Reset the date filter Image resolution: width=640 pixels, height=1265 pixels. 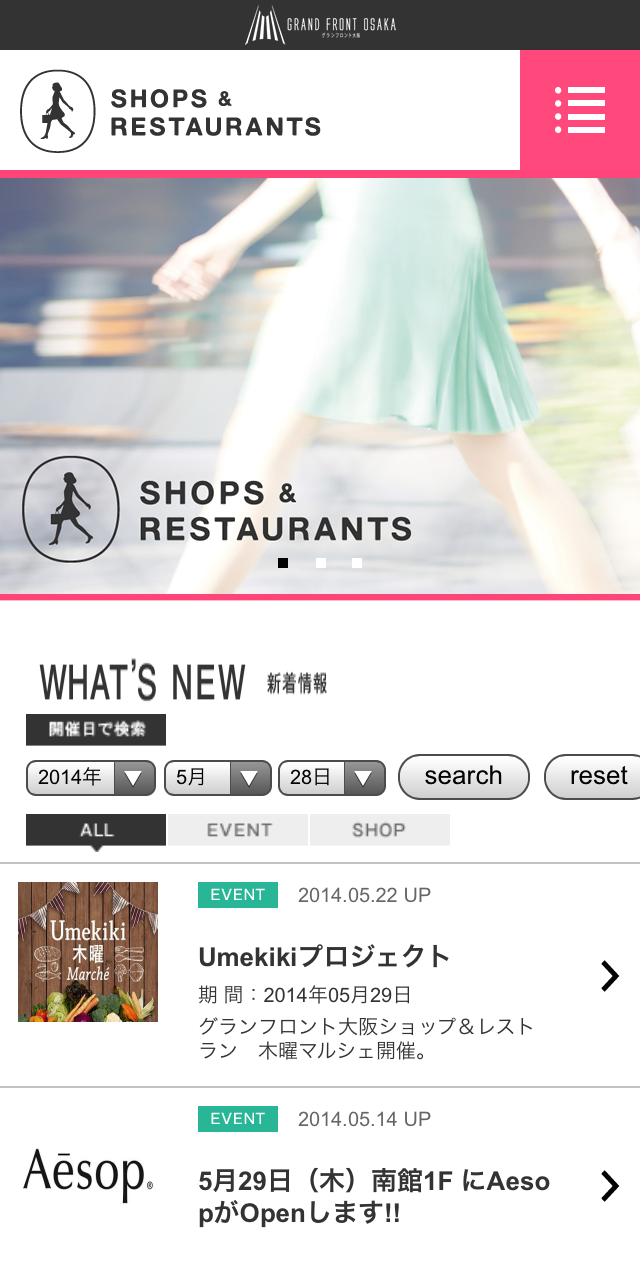[596, 776]
